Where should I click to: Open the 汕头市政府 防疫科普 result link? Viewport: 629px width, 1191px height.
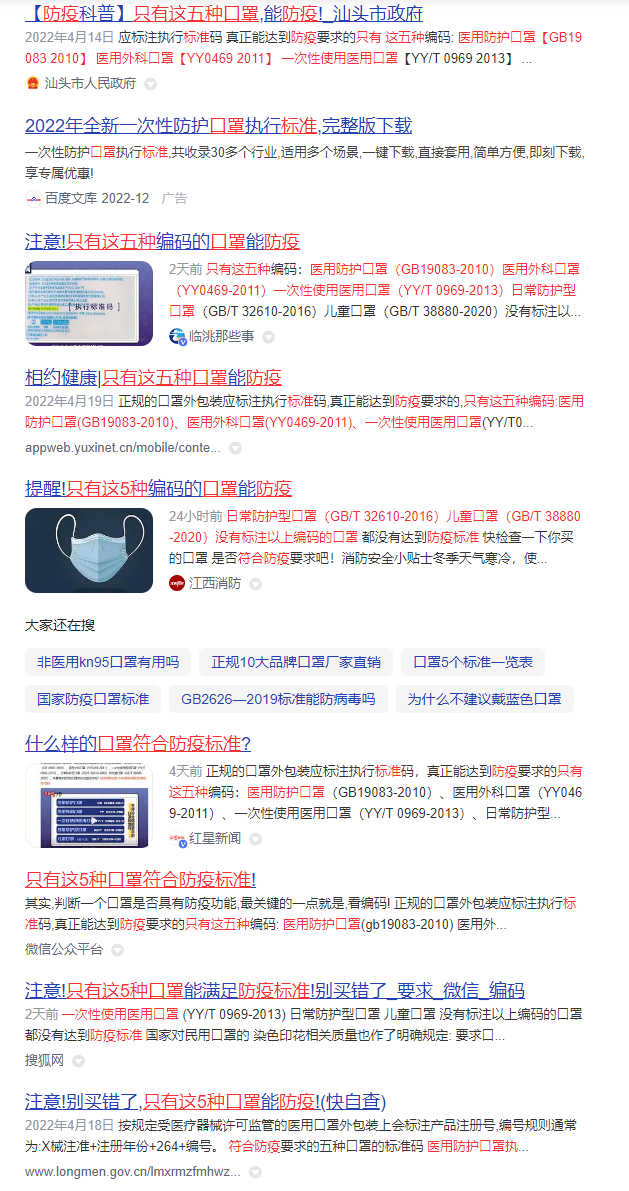pyautogui.click(x=224, y=14)
